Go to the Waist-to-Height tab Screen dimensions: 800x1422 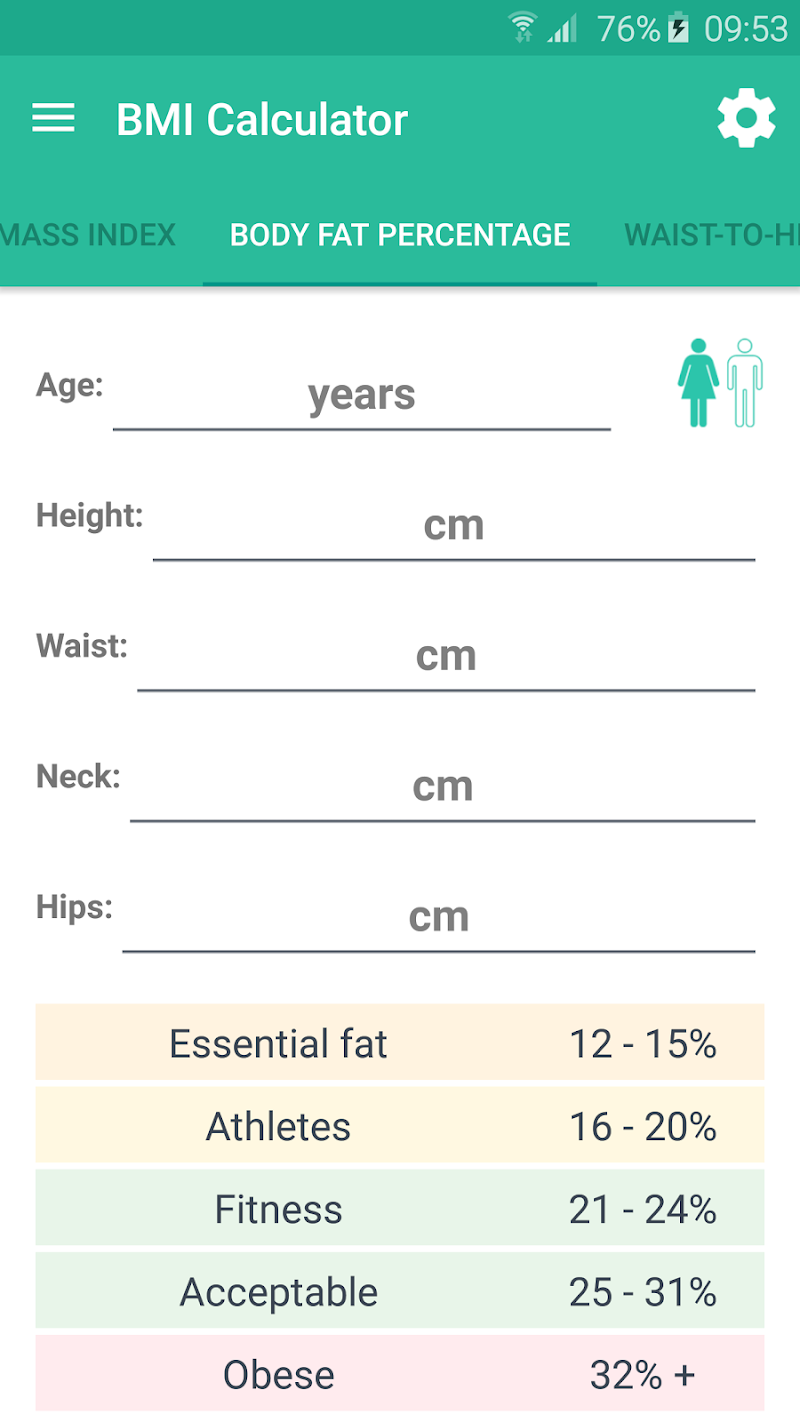pyautogui.click(x=712, y=235)
